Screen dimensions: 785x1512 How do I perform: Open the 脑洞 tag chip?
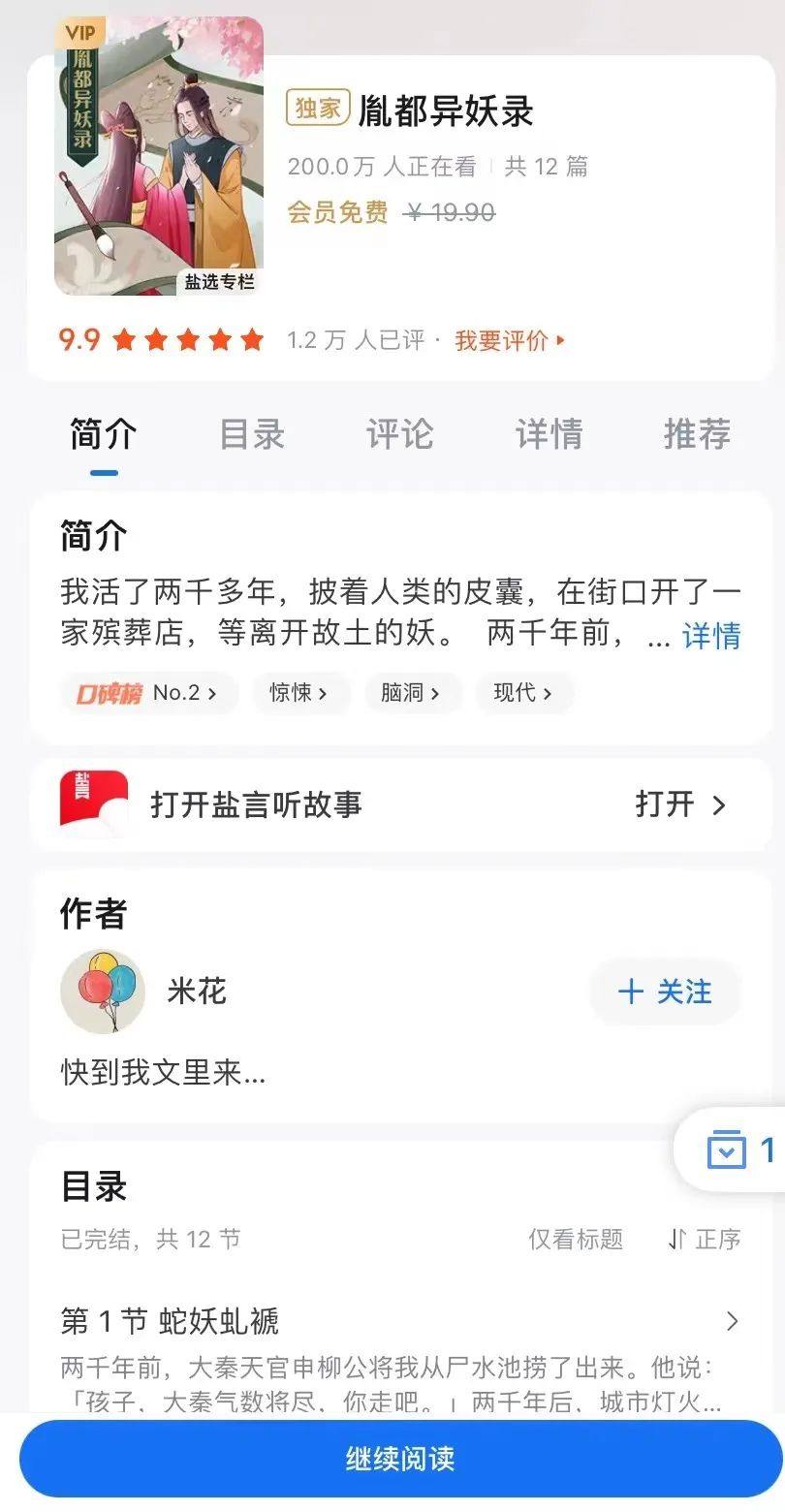tap(411, 693)
